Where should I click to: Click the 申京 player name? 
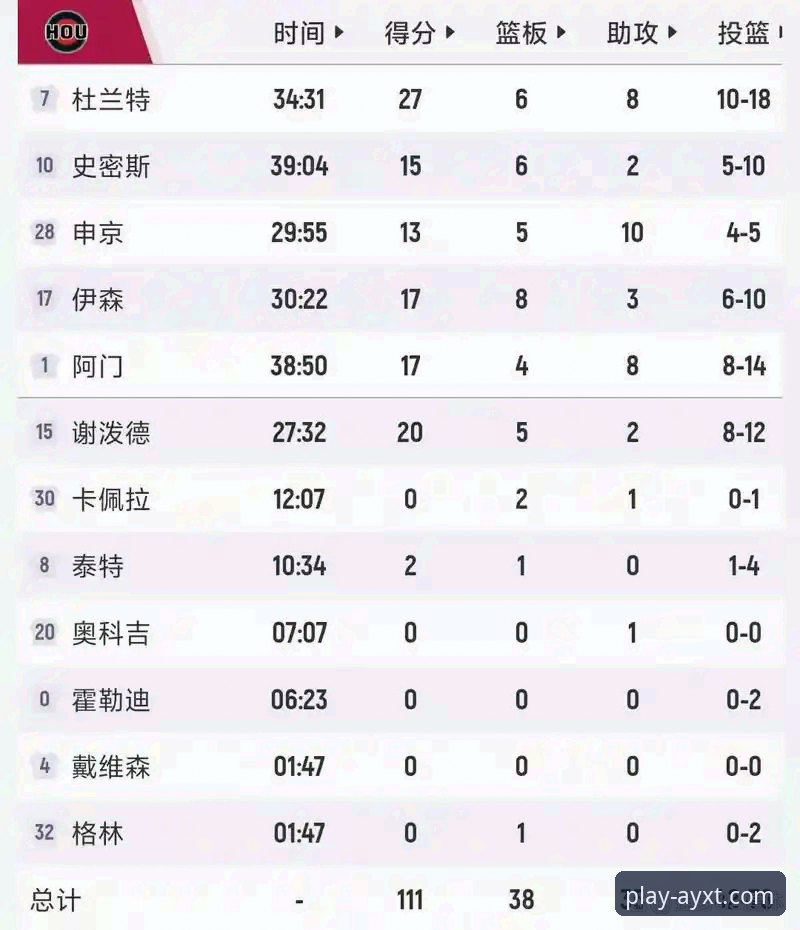95,232
